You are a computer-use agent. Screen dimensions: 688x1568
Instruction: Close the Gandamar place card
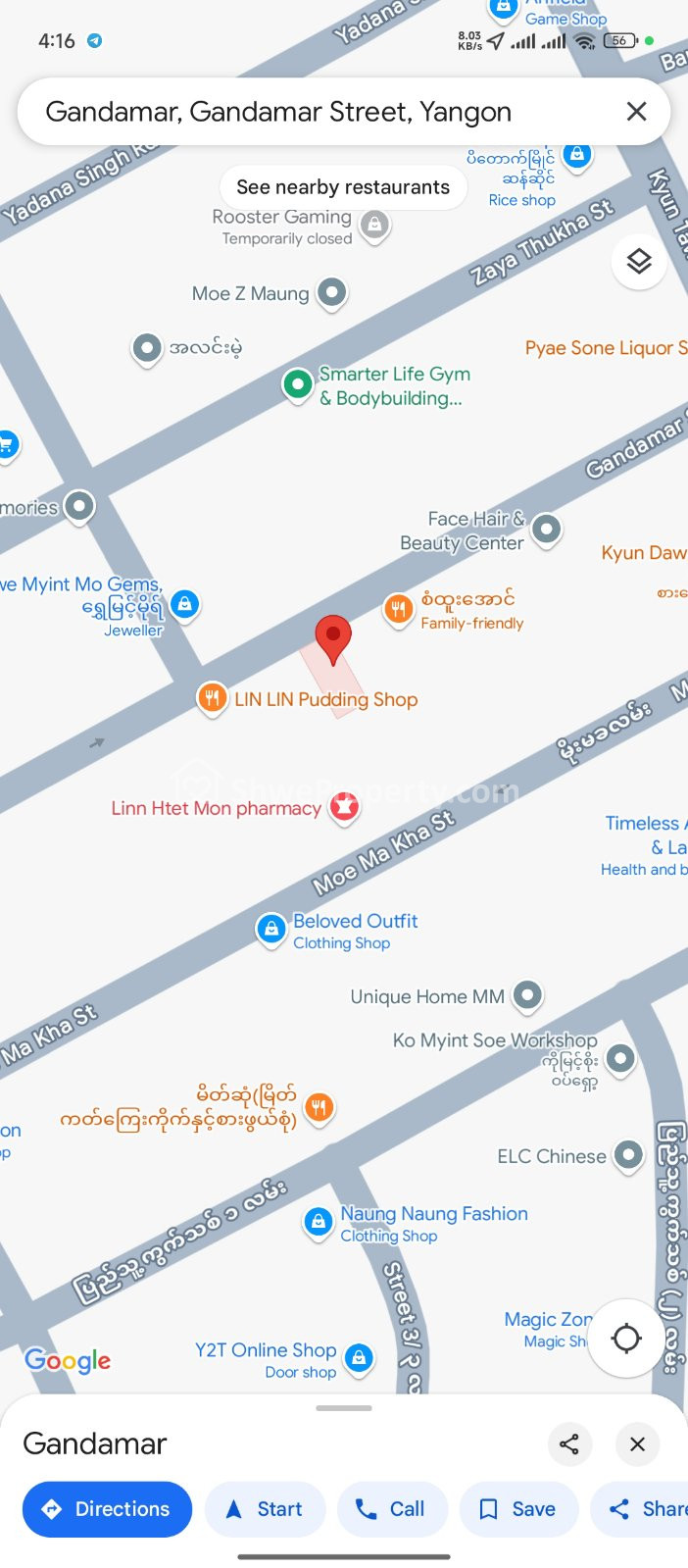(637, 1443)
